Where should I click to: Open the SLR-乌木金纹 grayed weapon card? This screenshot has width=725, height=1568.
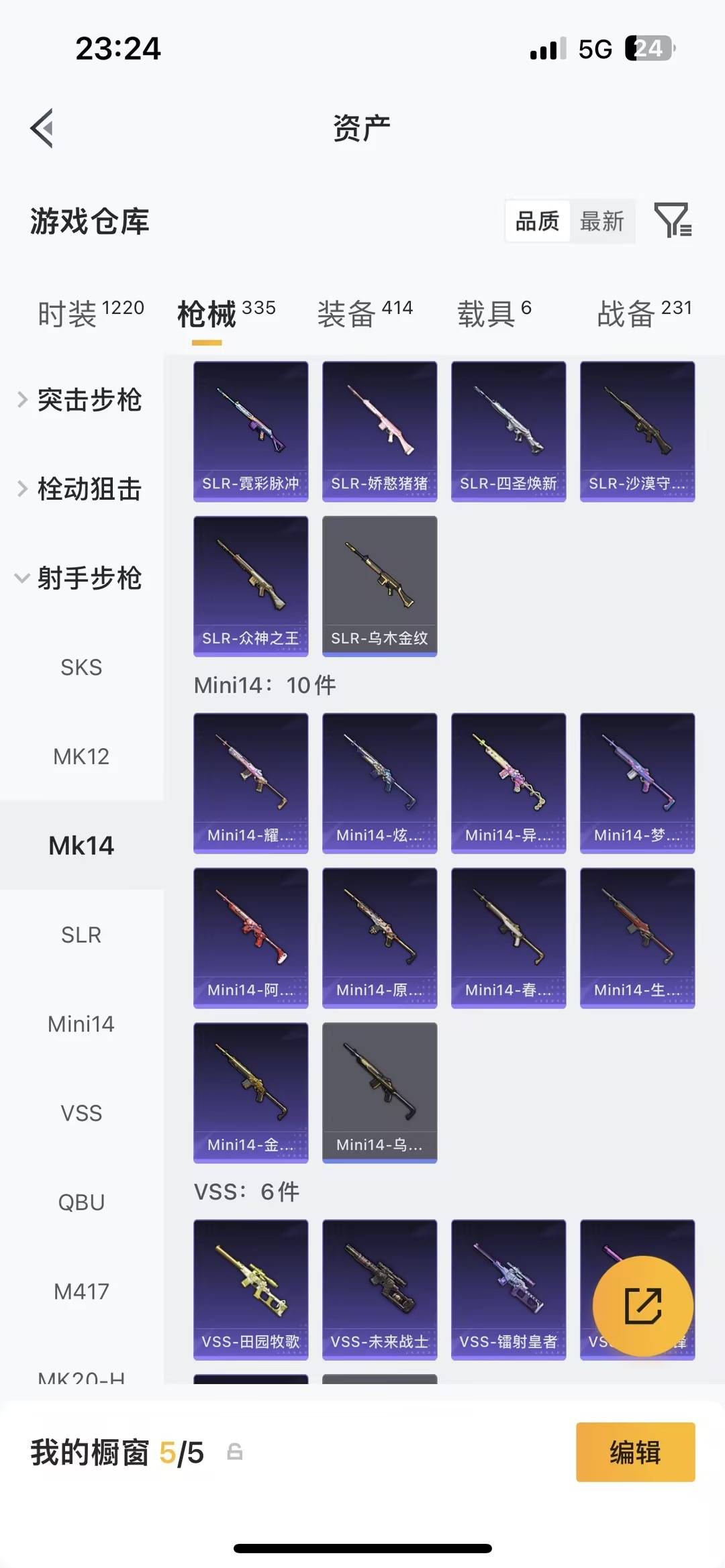pyautogui.click(x=379, y=584)
